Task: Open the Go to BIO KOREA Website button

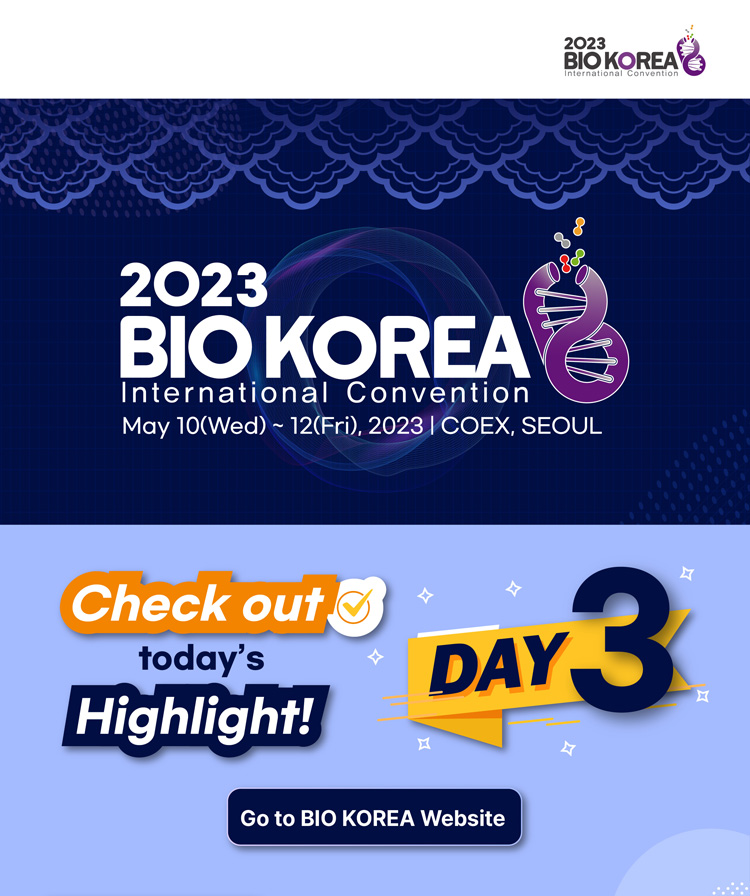Action: tap(374, 817)
